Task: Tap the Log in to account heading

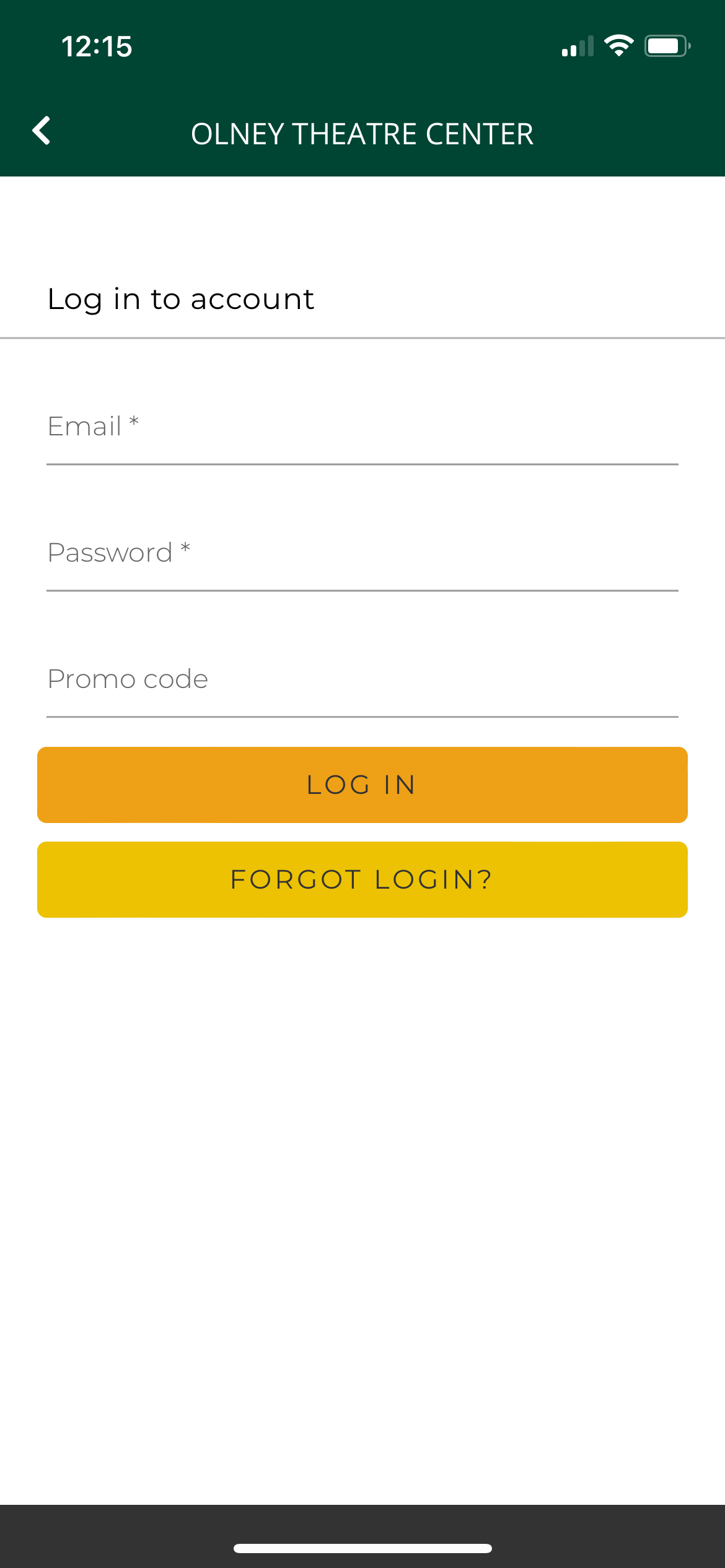Action: 180,298
